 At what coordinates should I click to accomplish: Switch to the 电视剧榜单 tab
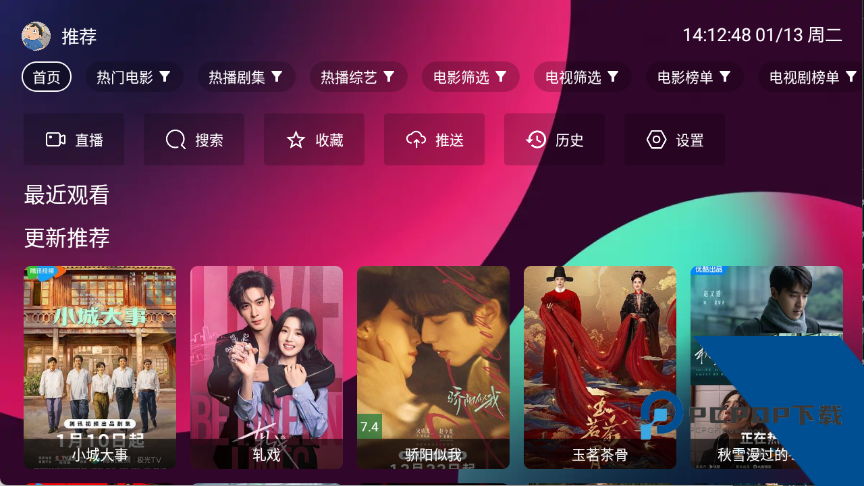812,77
